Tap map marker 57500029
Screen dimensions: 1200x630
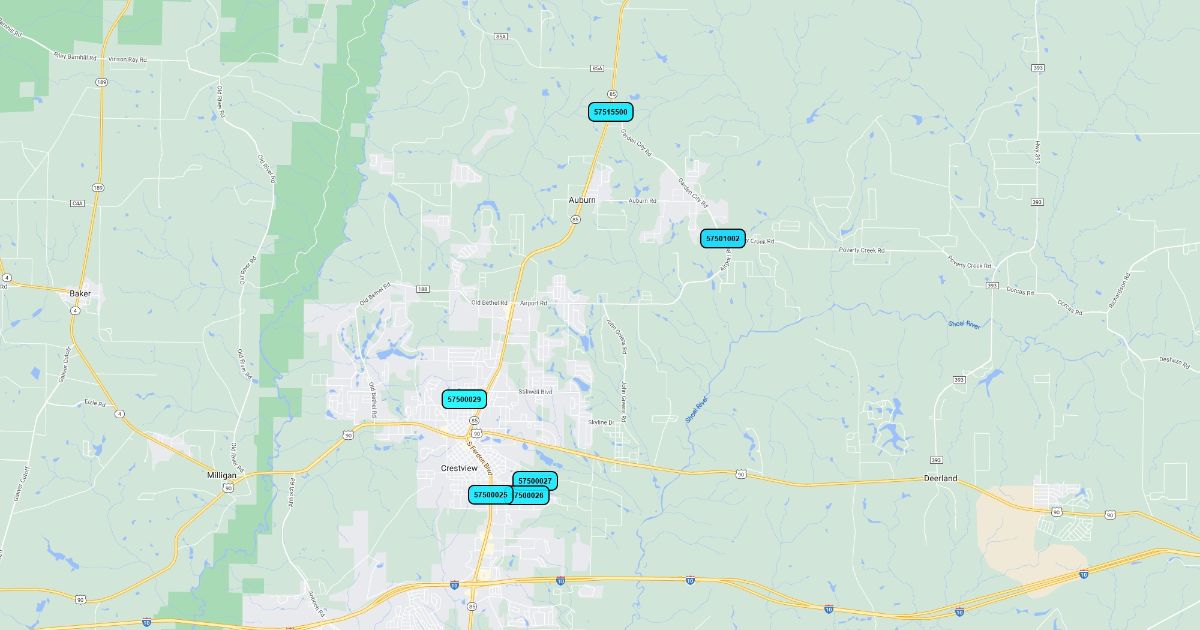coord(464,399)
